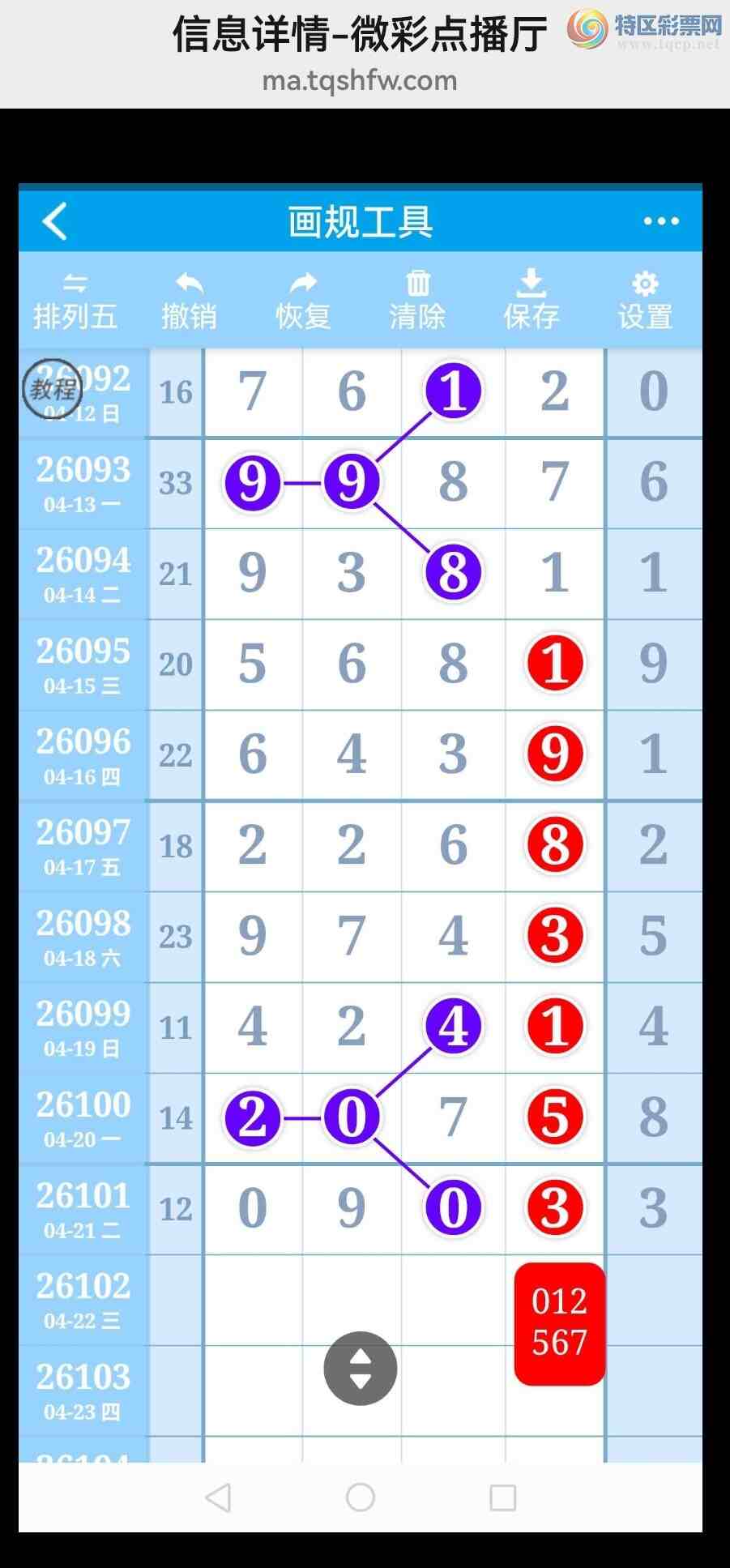Viewport: 730px width, 1568px height.
Task: Open the 教程 tutorial circle button
Action: point(52,389)
